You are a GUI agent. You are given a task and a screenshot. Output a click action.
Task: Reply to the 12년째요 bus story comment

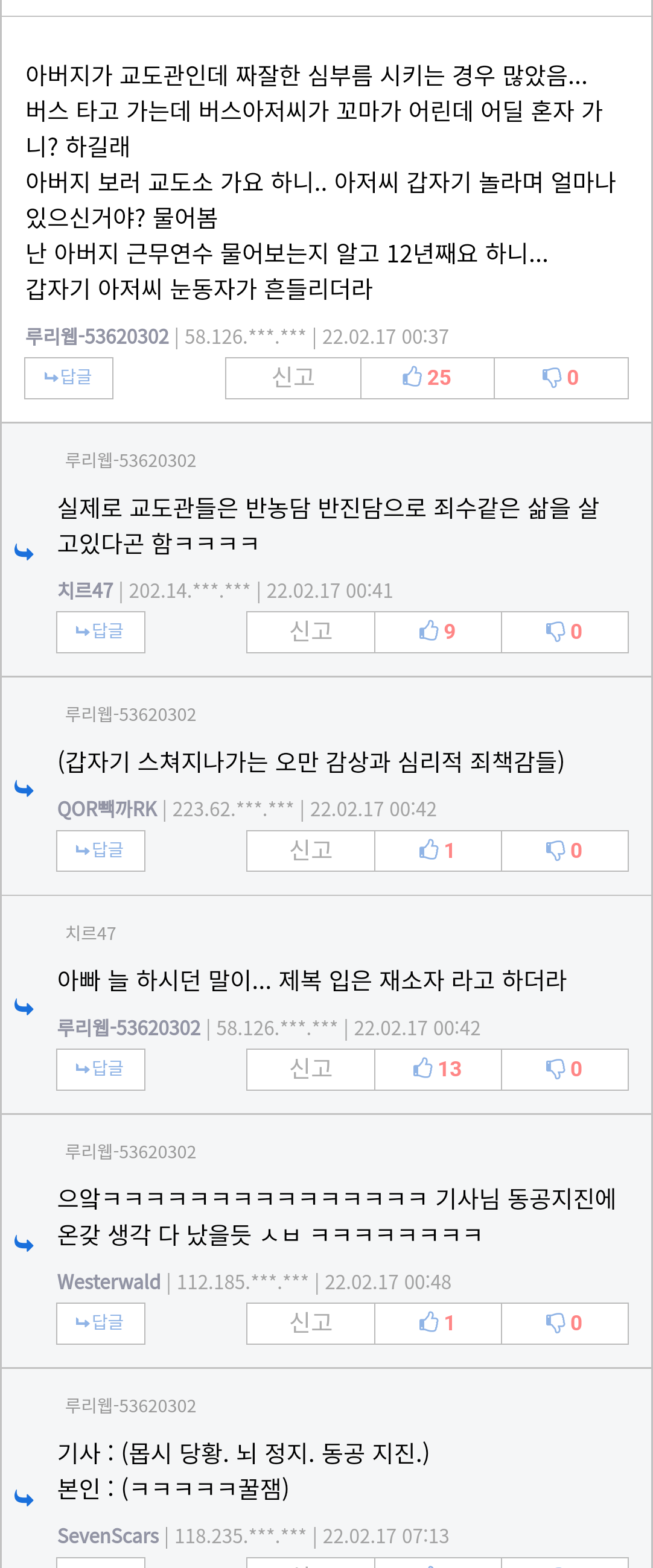click(x=68, y=378)
